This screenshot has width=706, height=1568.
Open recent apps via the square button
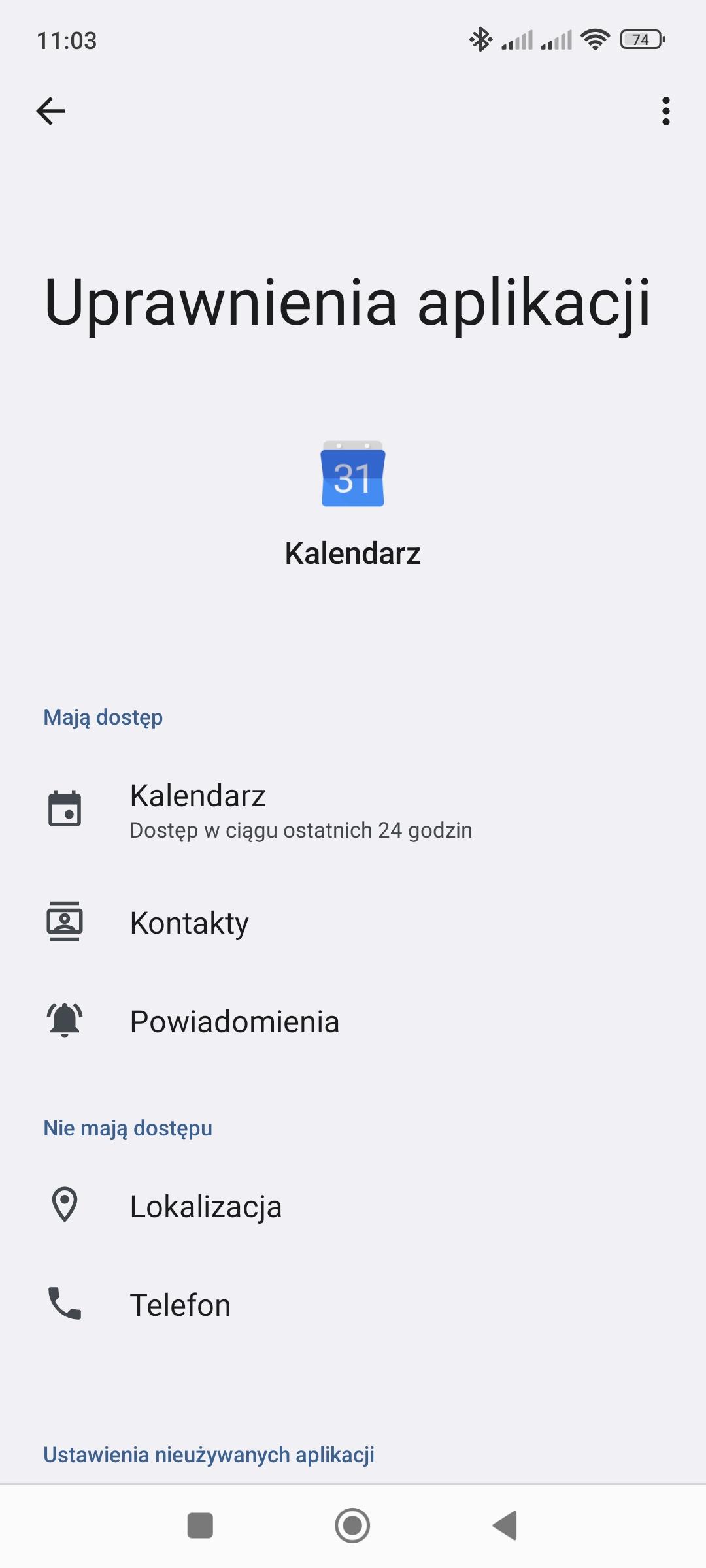200,1526
